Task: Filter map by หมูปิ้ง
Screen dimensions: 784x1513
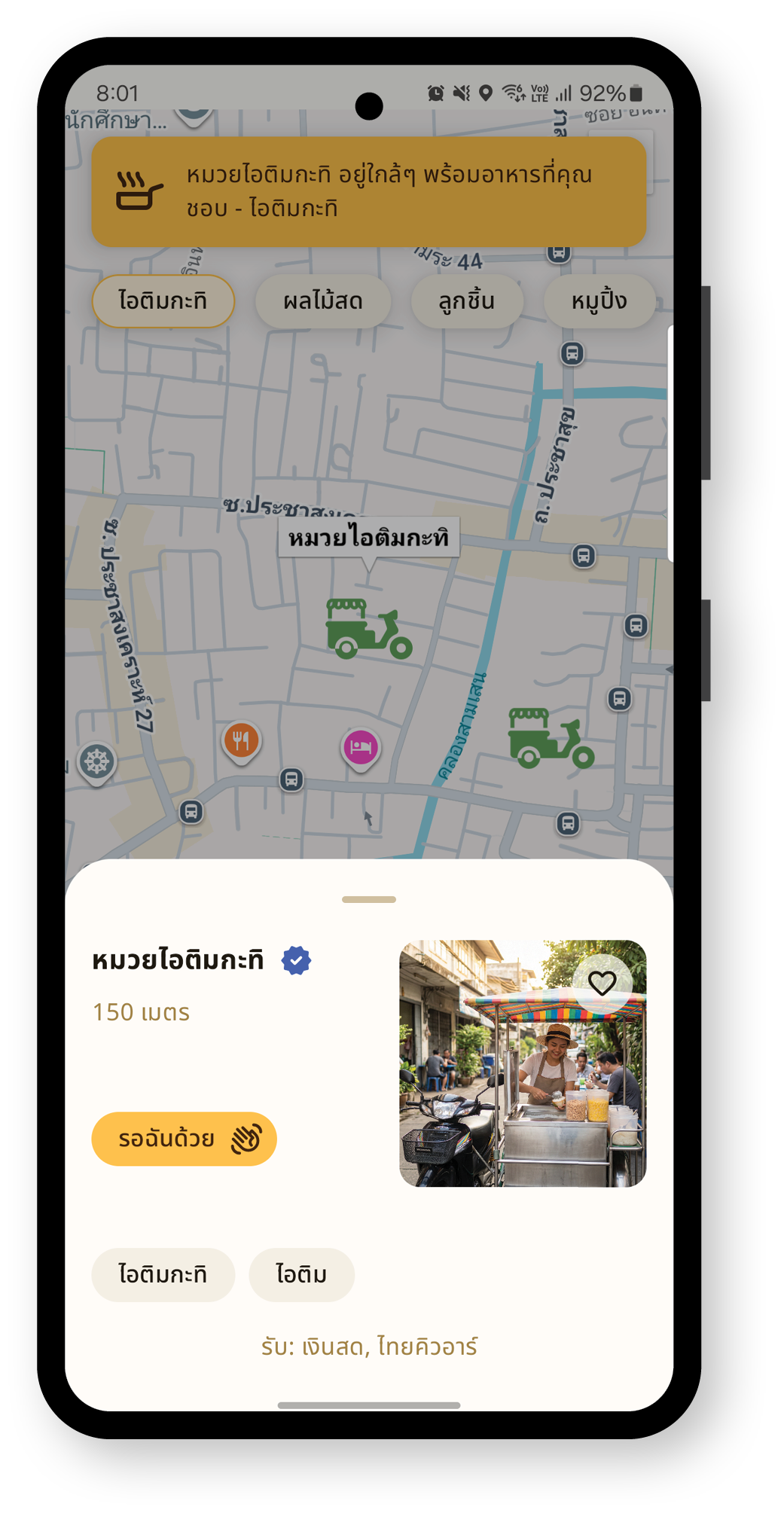Action: 599,301
